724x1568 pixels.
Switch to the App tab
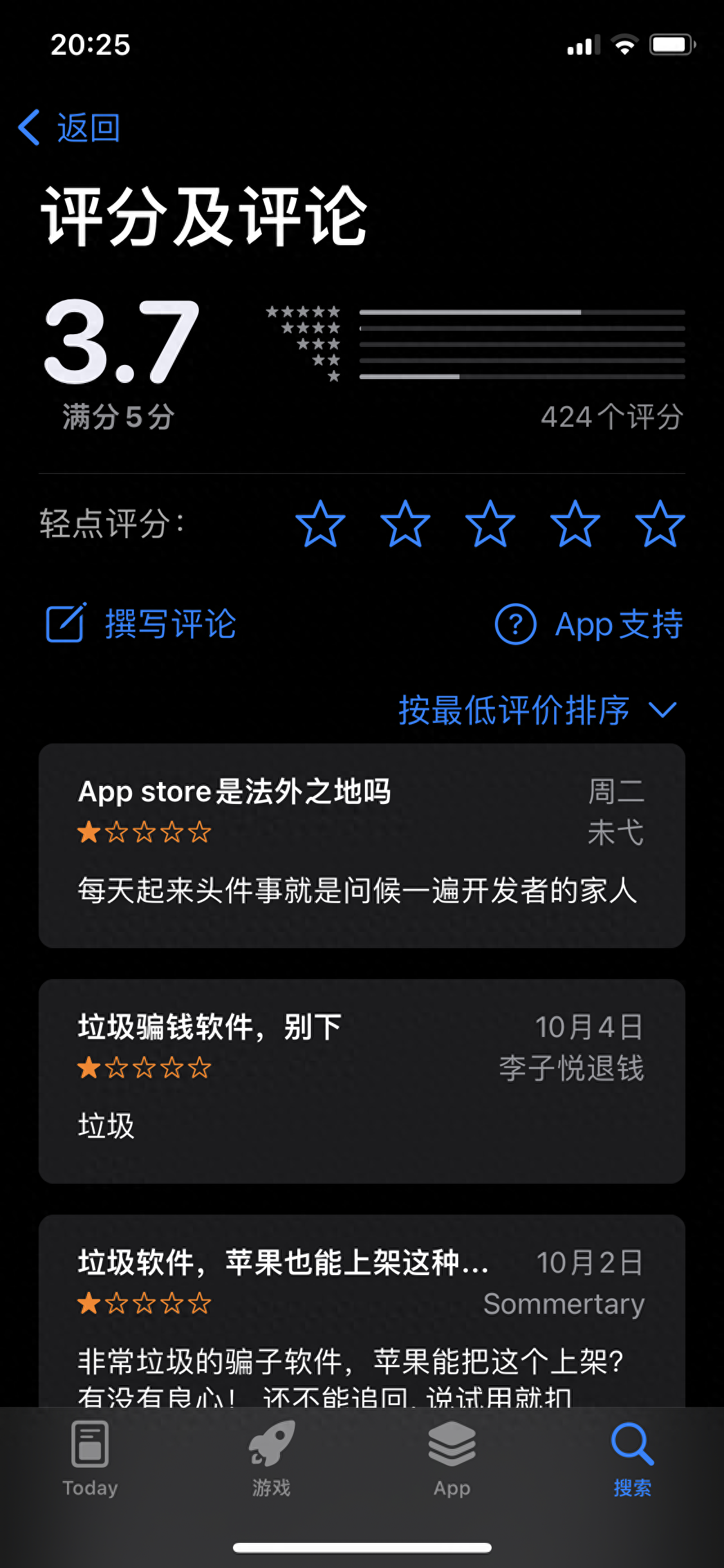pos(452,1459)
